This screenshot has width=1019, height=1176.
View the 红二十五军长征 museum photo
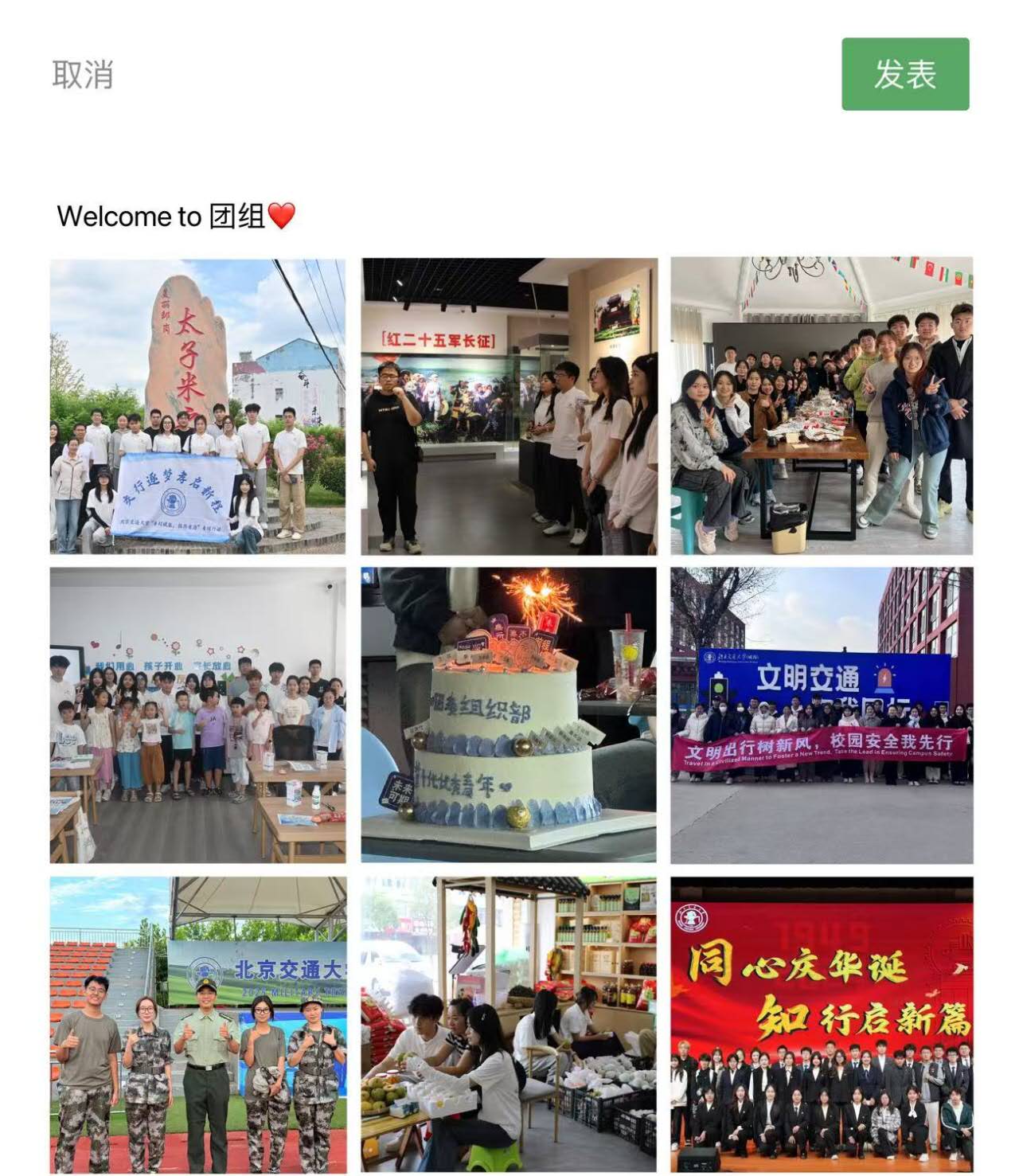coord(509,406)
